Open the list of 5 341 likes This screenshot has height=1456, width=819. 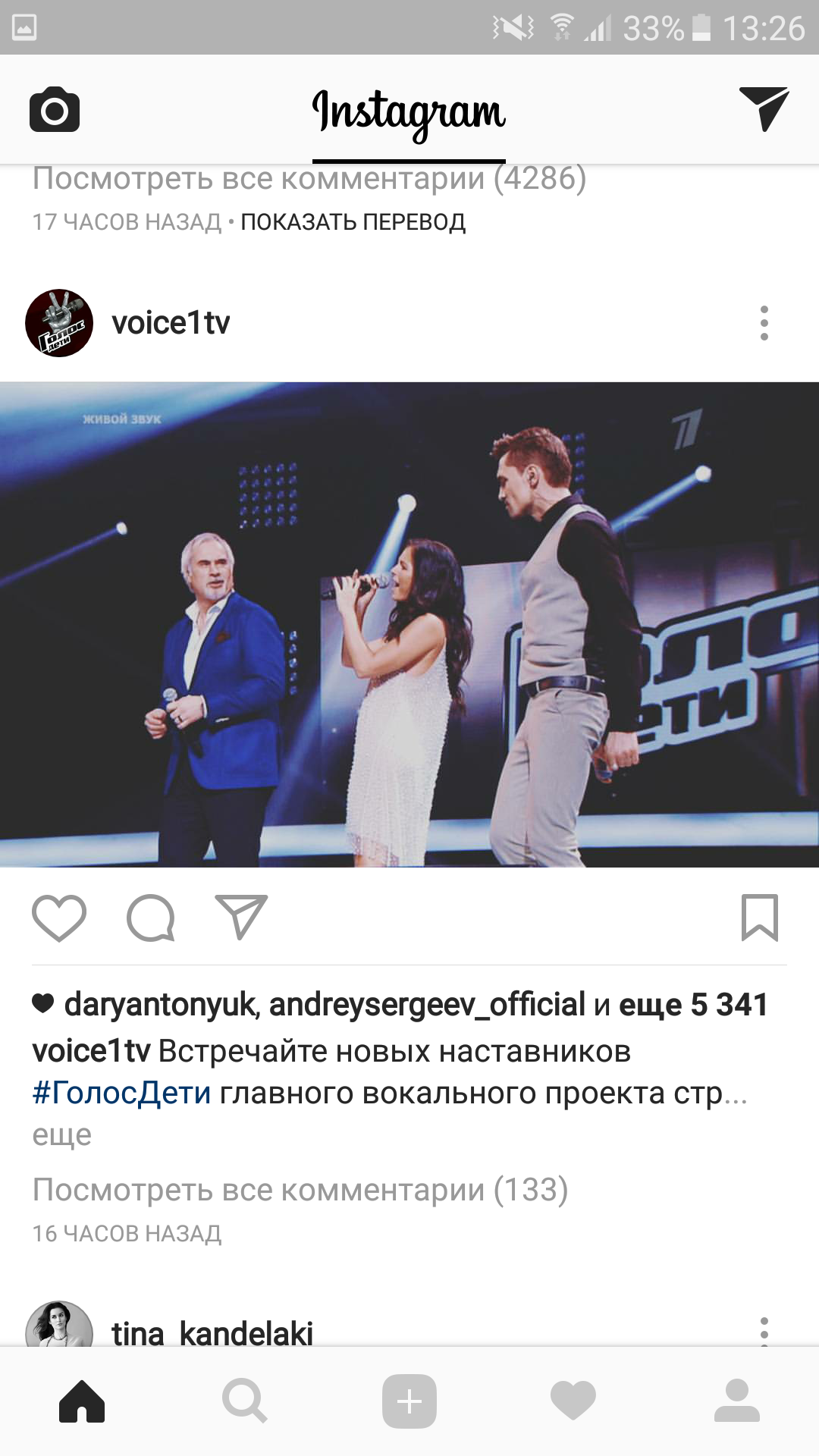[x=693, y=1005]
